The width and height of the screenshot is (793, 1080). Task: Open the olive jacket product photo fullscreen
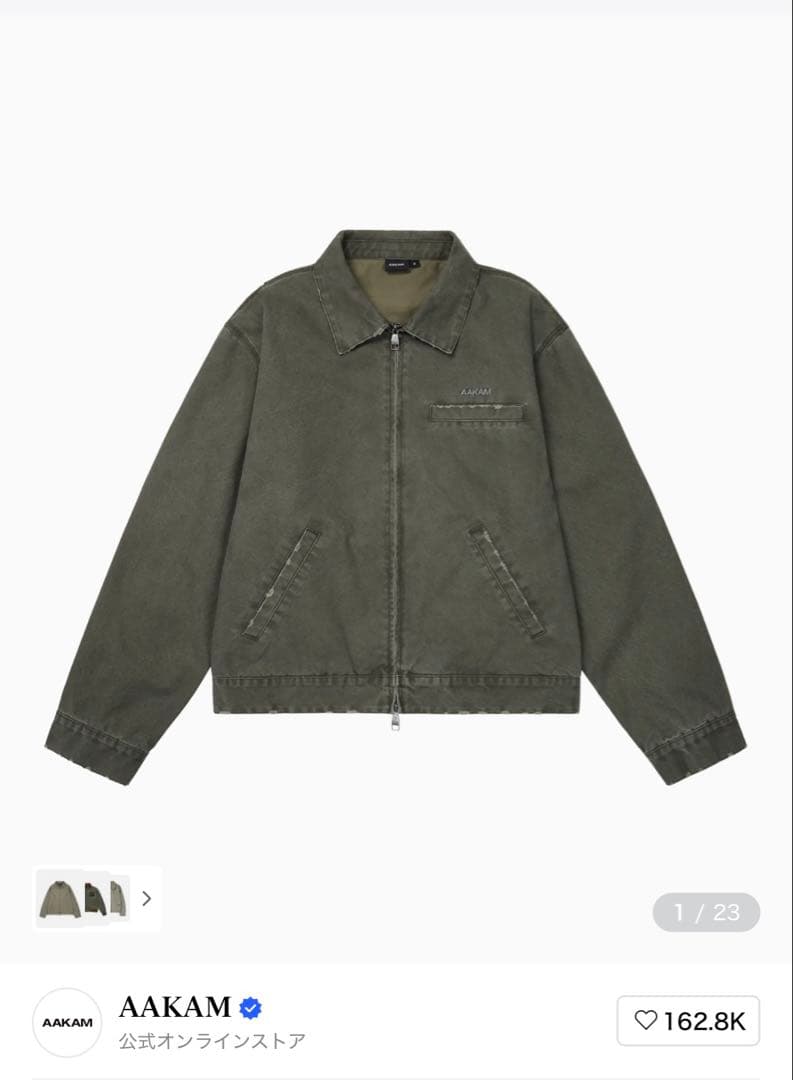[x=396, y=505]
